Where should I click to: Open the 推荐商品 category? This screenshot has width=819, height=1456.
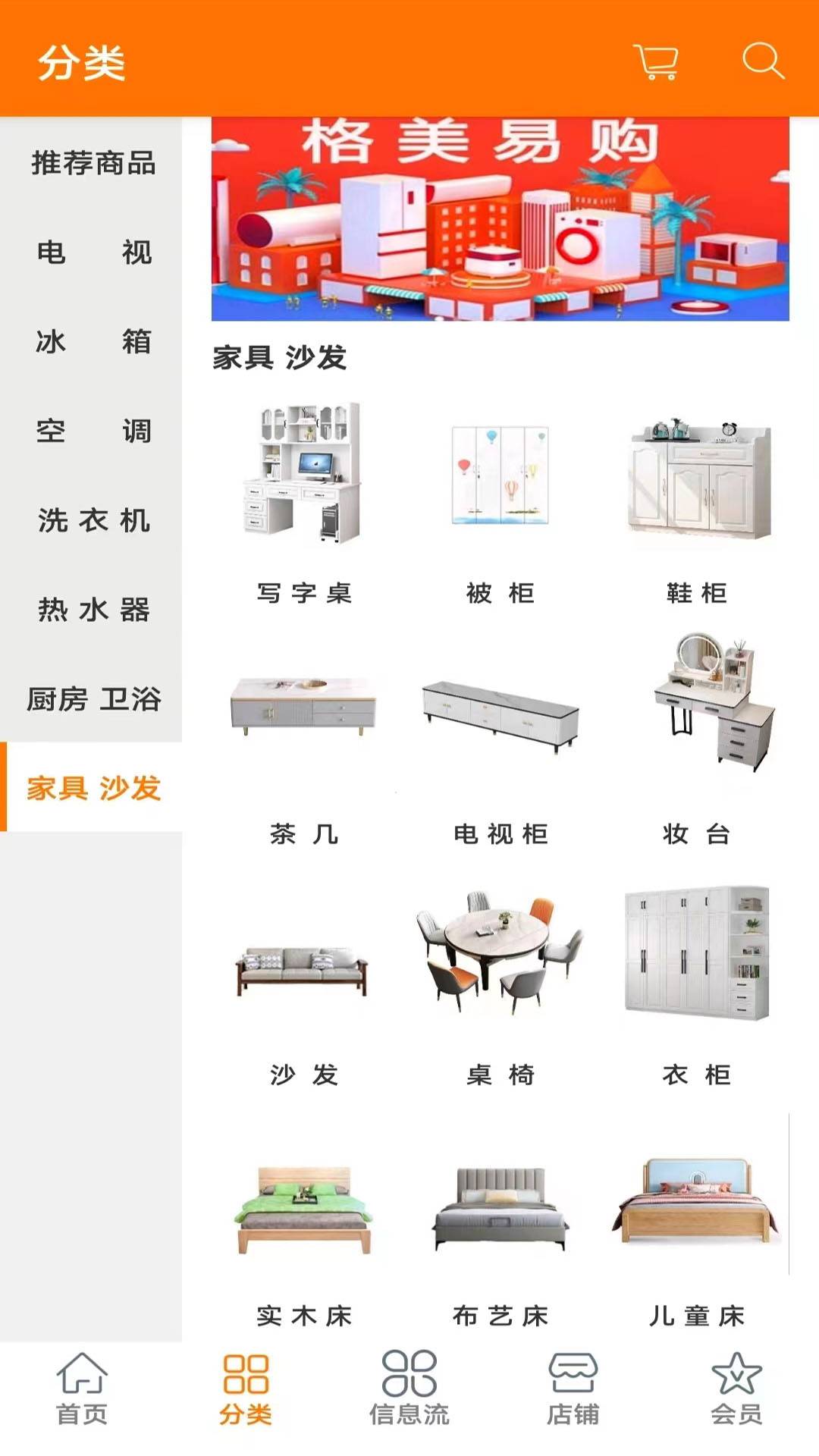click(x=93, y=164)
